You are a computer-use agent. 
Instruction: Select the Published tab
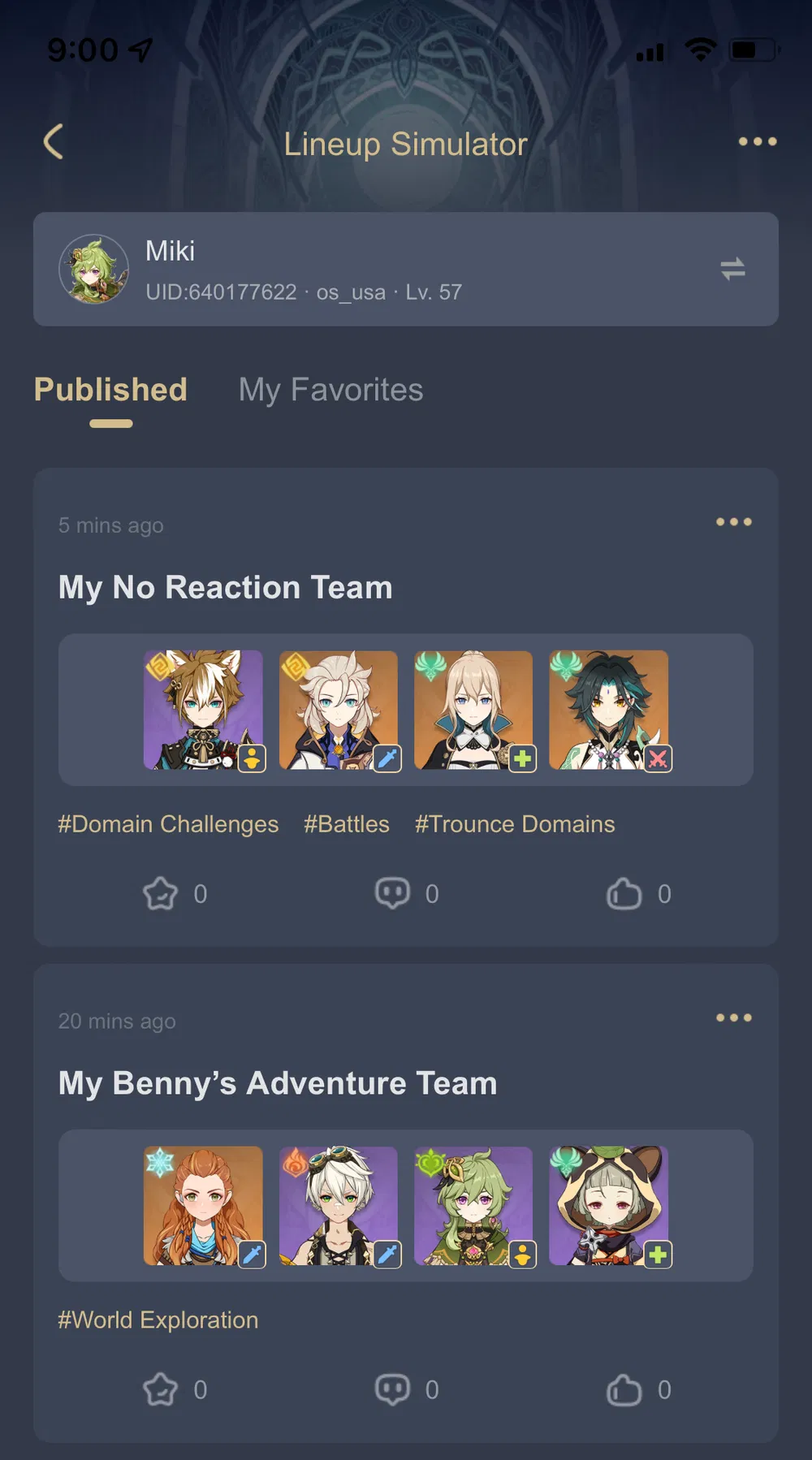(x=110, y=391)
